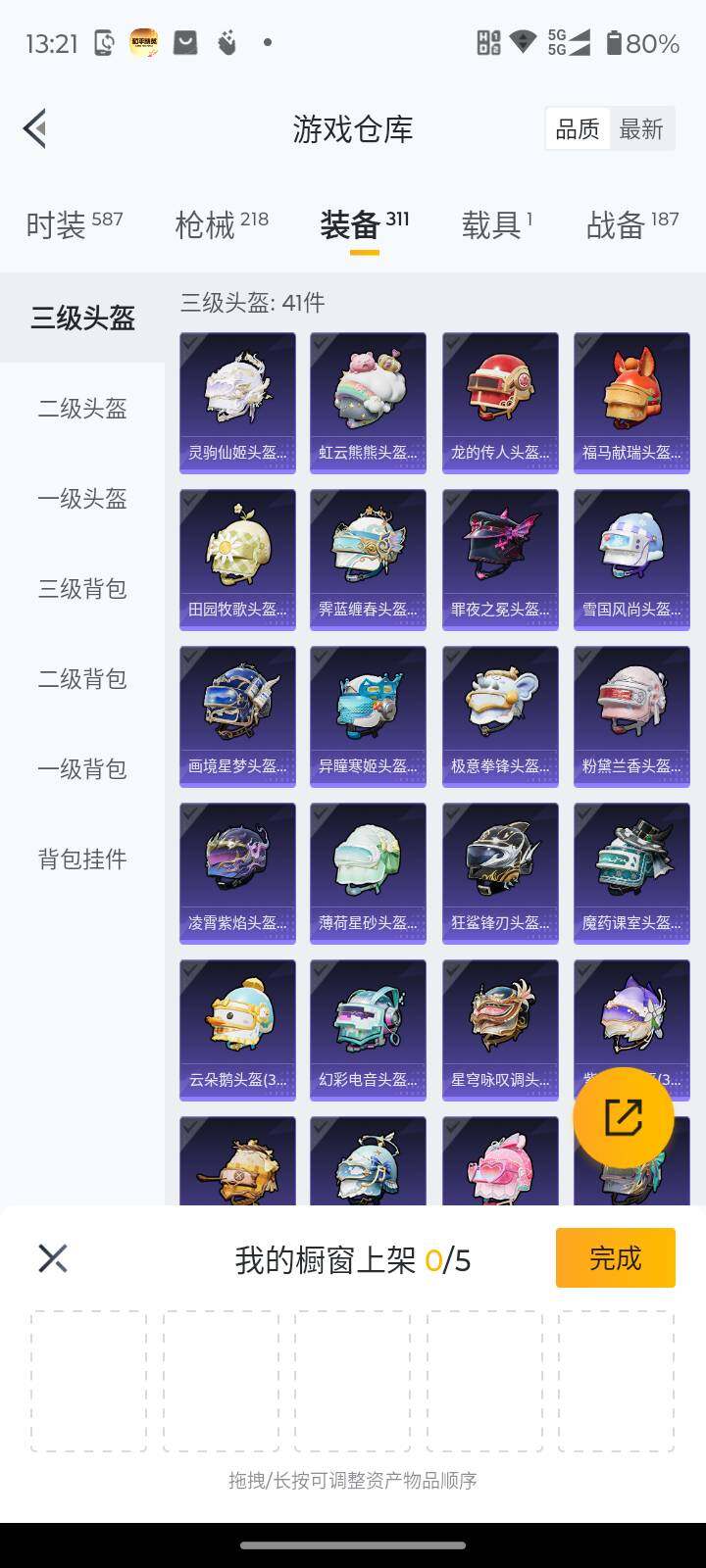Screen dimensions: 706x1568
Task: Open the 三级背包 category
Action: [x=82, y=589]
